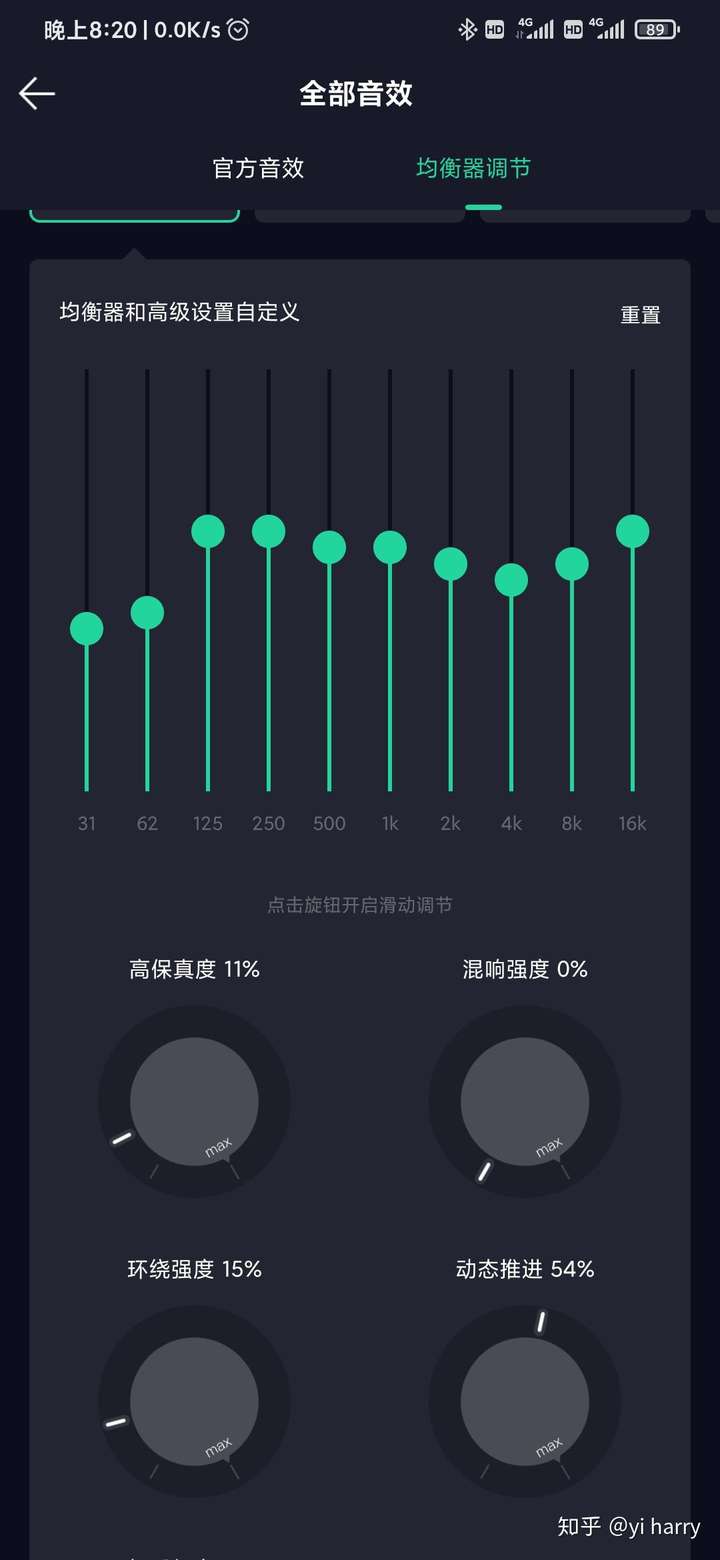Tap the 1k band slider handle
The width and height of the screenshot is (720, 1560).
pyautogui.click(x=389, y=546)
